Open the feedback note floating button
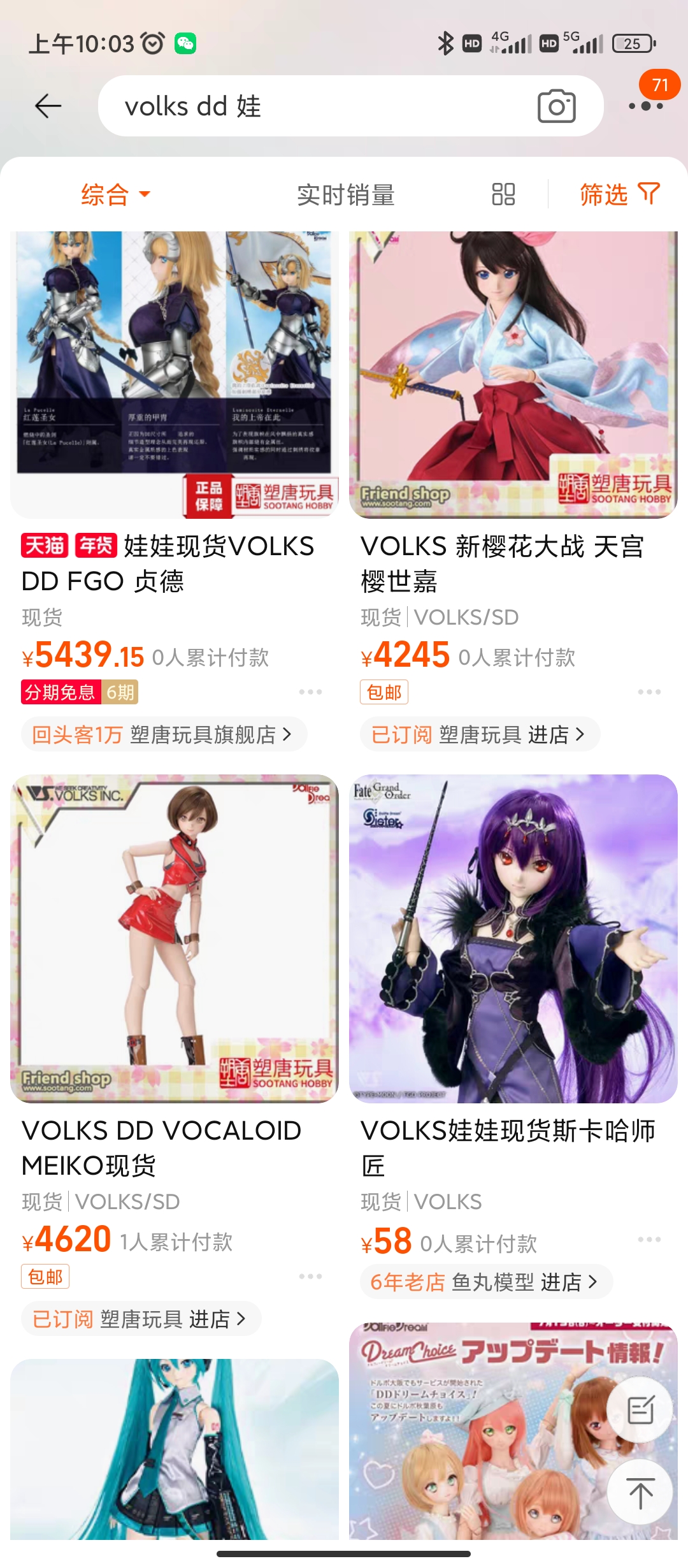This screenshot has width=688, height=1568. point(640,1410)
